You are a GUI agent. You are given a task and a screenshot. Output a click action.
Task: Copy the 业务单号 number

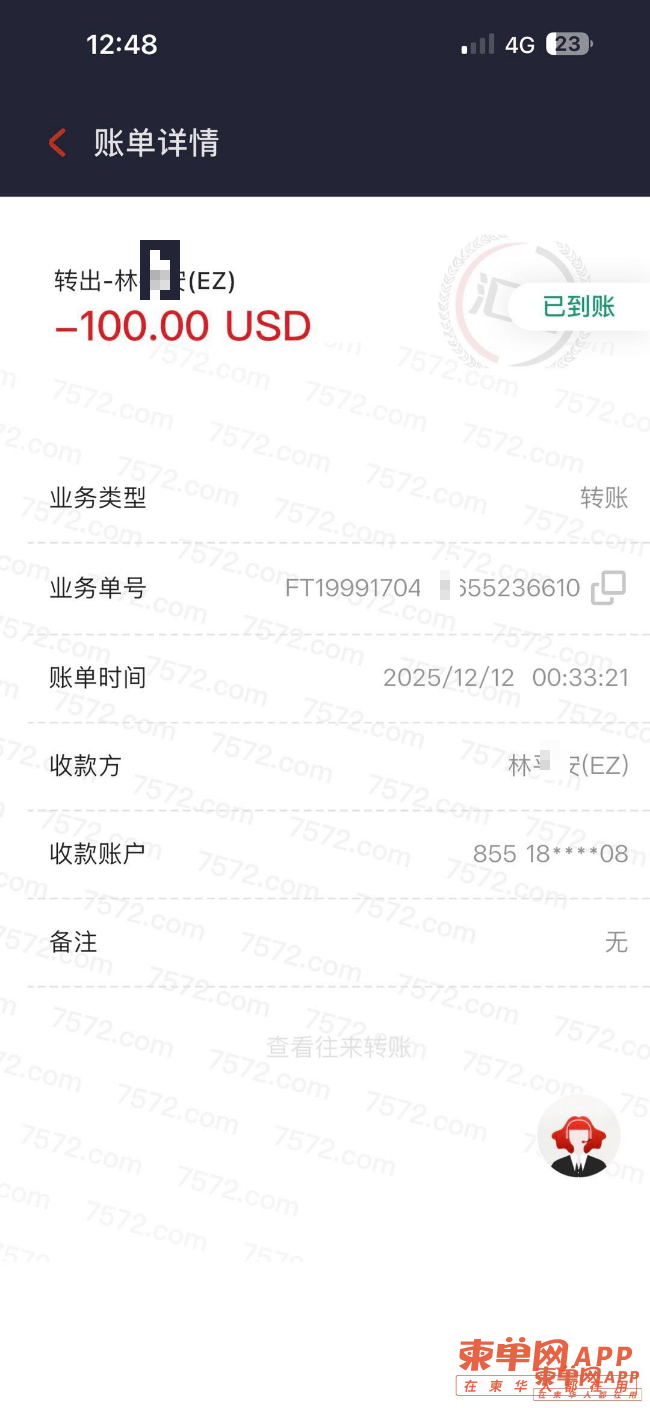pos(608,588)
